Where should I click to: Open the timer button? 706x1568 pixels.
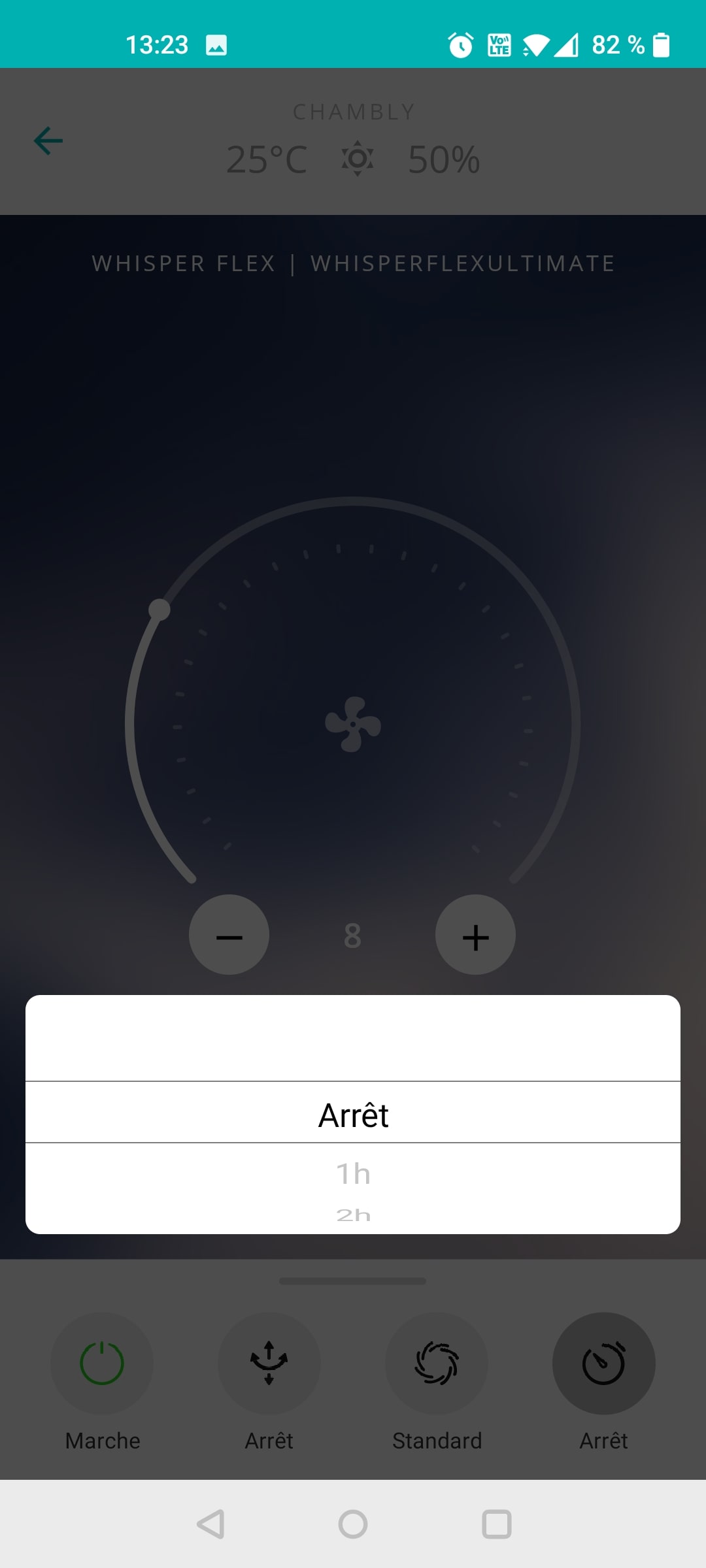pyautogui.click(x=604, y=1364)
